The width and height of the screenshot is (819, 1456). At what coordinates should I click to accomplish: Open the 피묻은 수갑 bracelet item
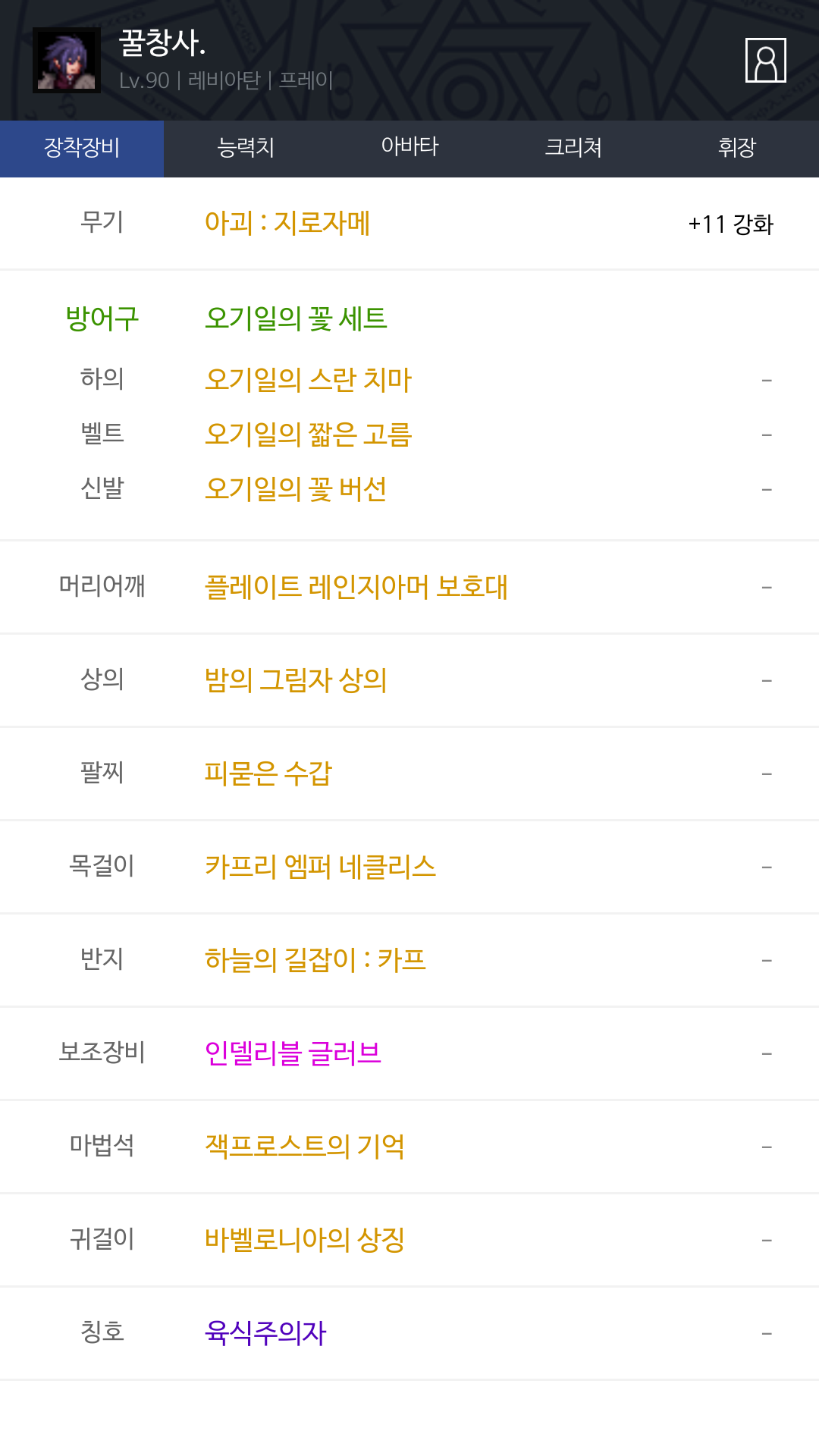click(268, 773)
